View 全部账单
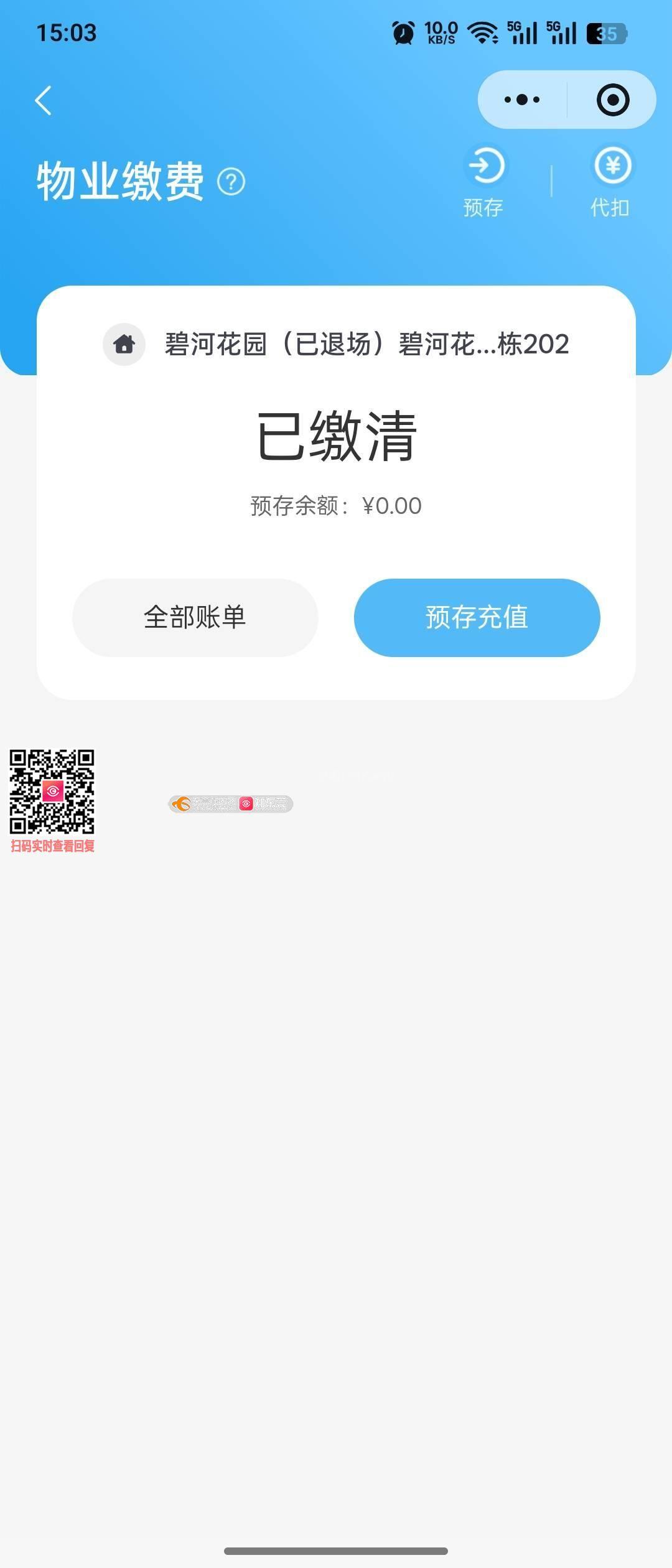Image resolution: width=672 pixels, height=1568 pixels. tap(195, 617)
